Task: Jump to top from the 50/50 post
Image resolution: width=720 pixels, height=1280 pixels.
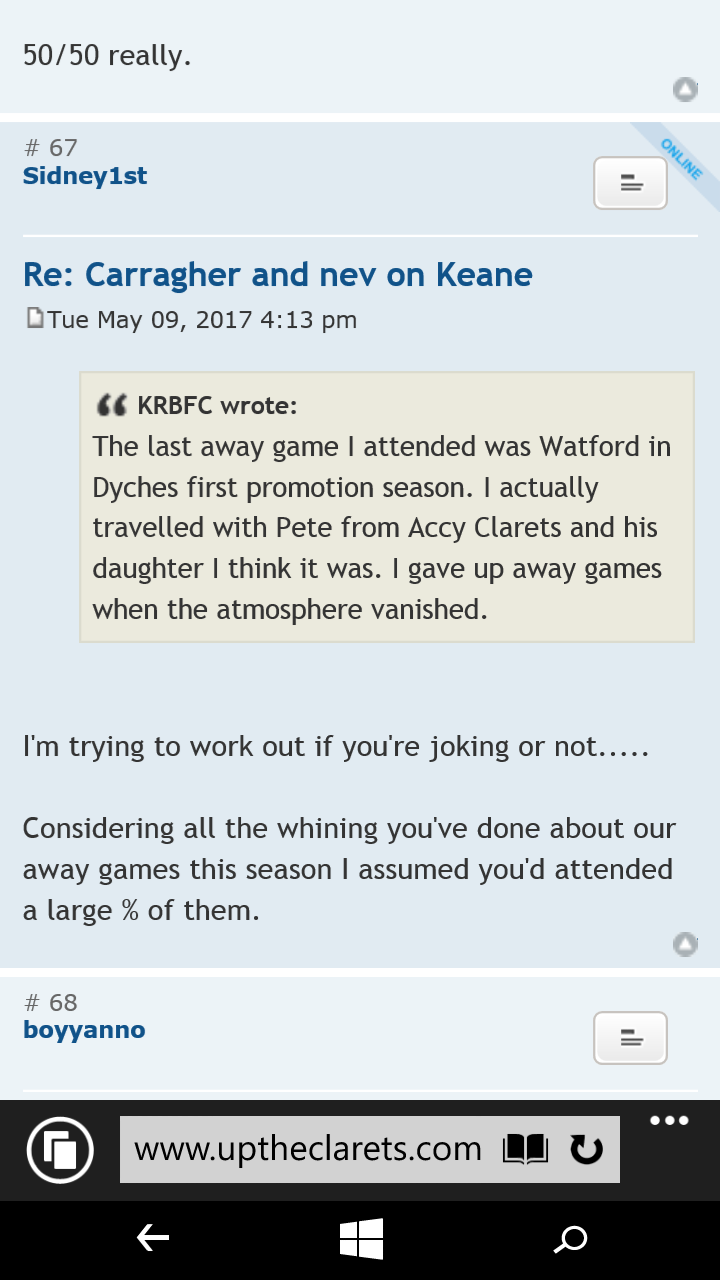Action: pyautogui.click(x=685, y=90)
